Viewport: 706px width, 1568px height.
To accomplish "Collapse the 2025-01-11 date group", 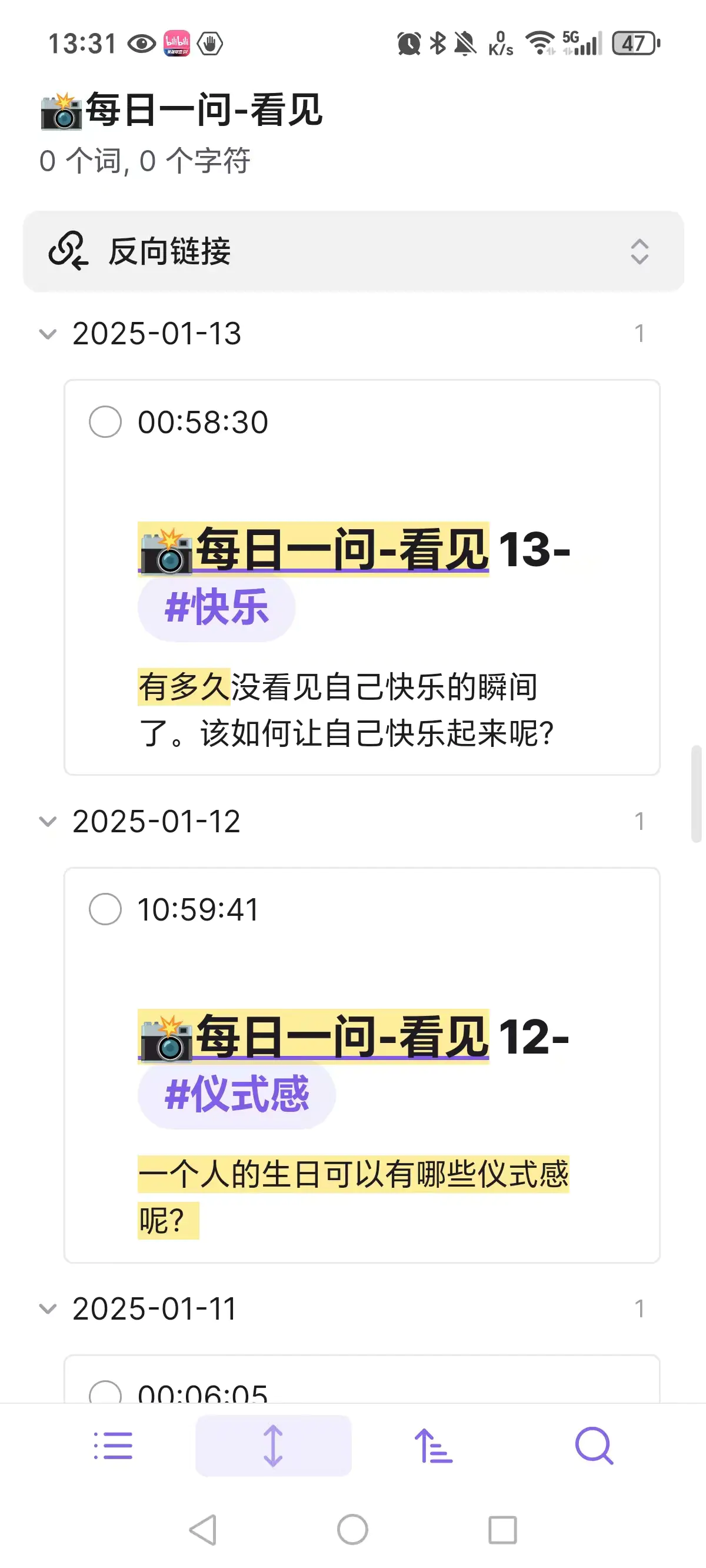I will pos(48,1308).
